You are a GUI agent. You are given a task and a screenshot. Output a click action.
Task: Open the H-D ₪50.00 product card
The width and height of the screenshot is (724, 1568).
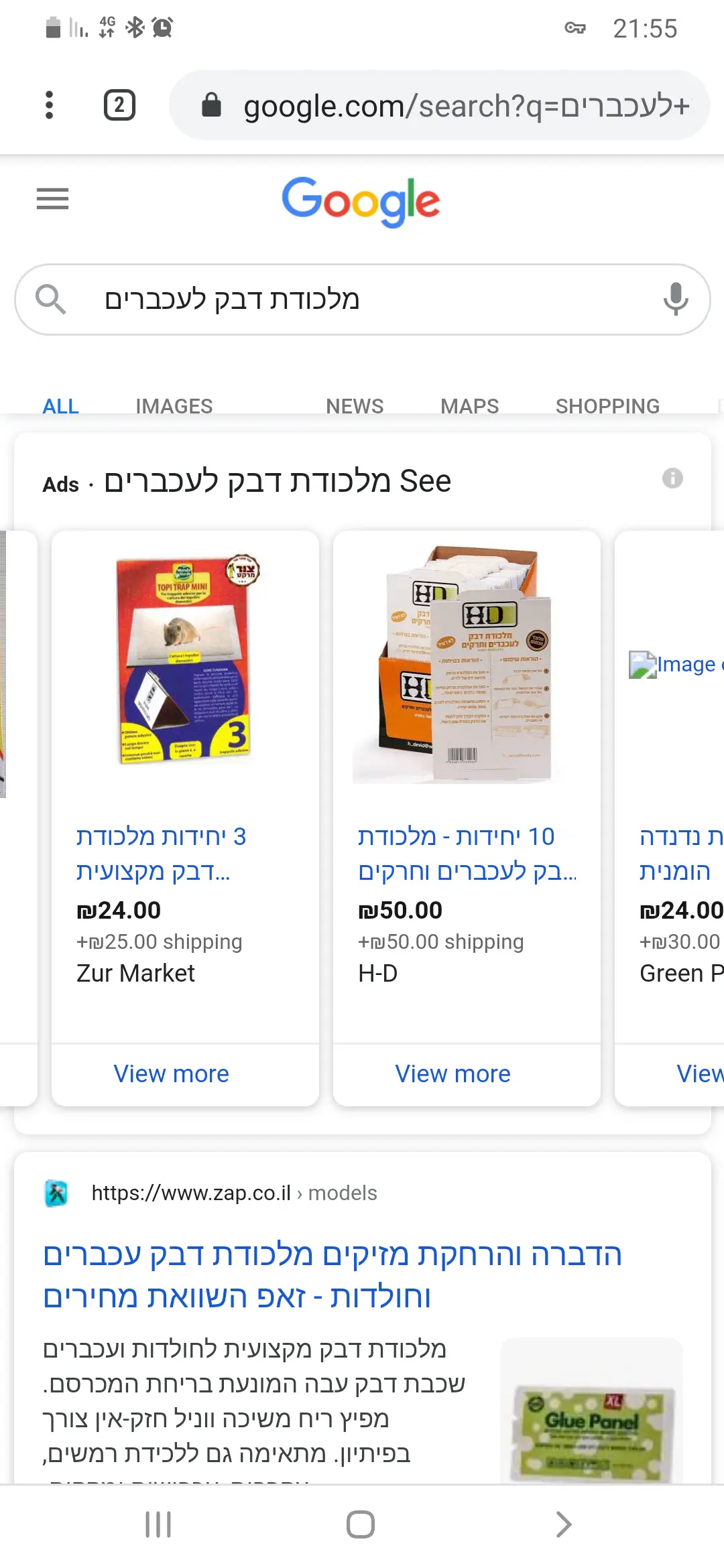(467, 771)
